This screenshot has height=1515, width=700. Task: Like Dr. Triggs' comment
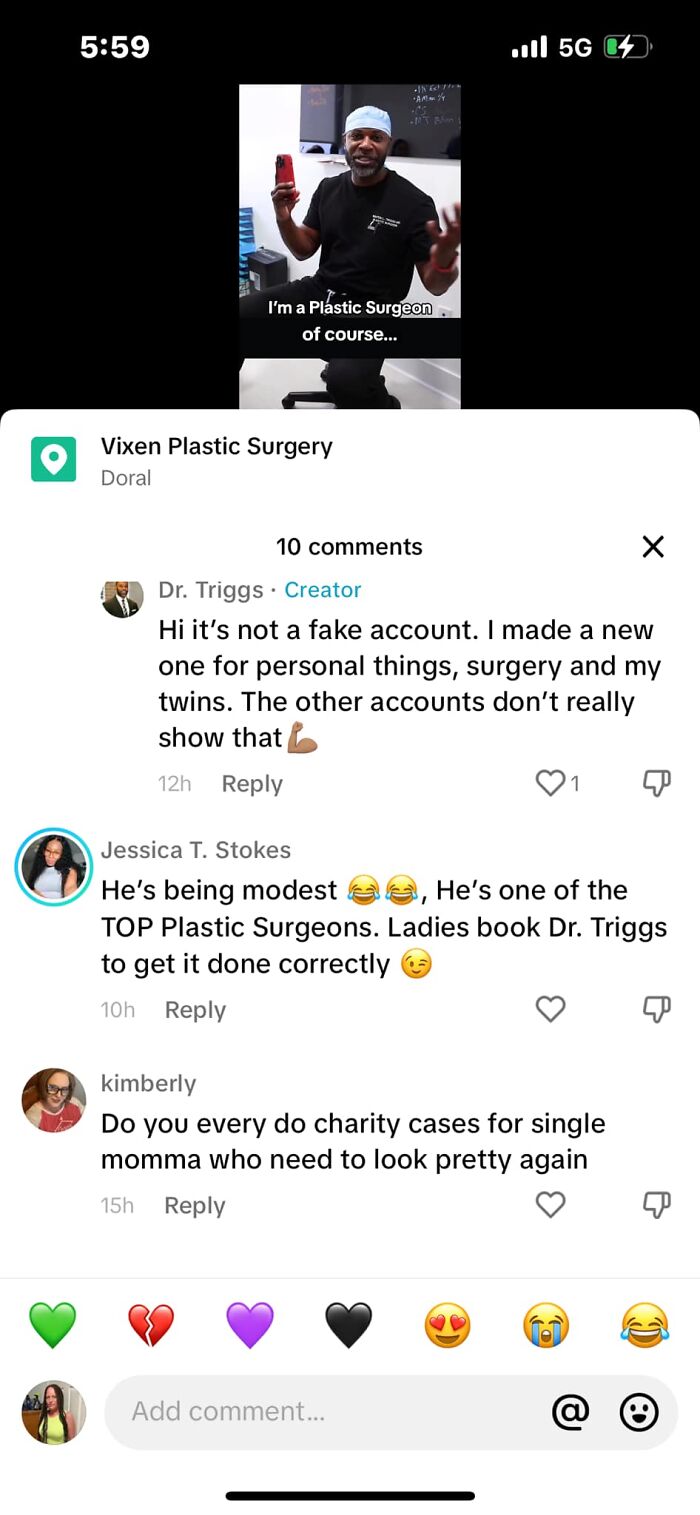551,783
